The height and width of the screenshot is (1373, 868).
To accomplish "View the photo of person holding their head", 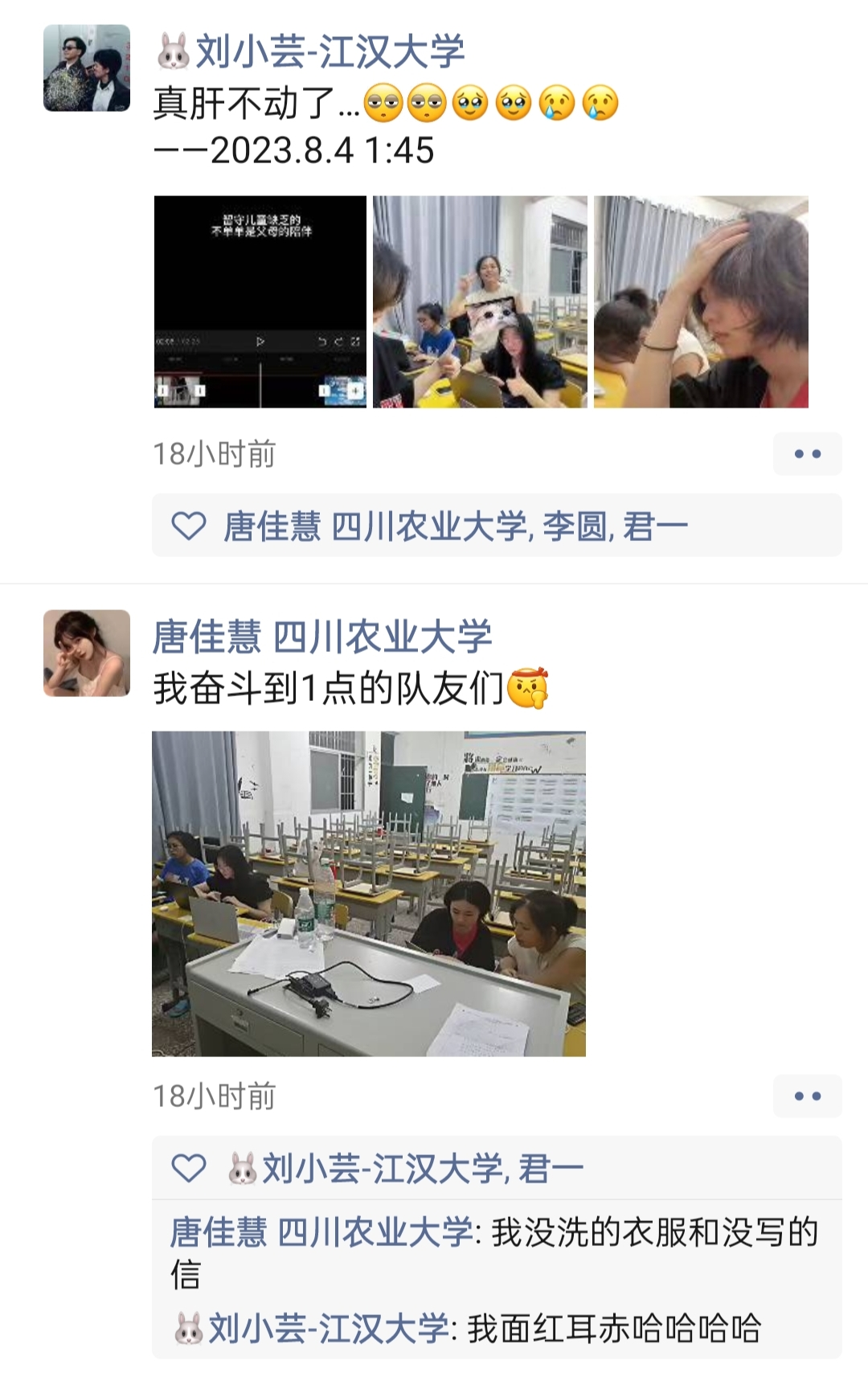I will point(701,301).
